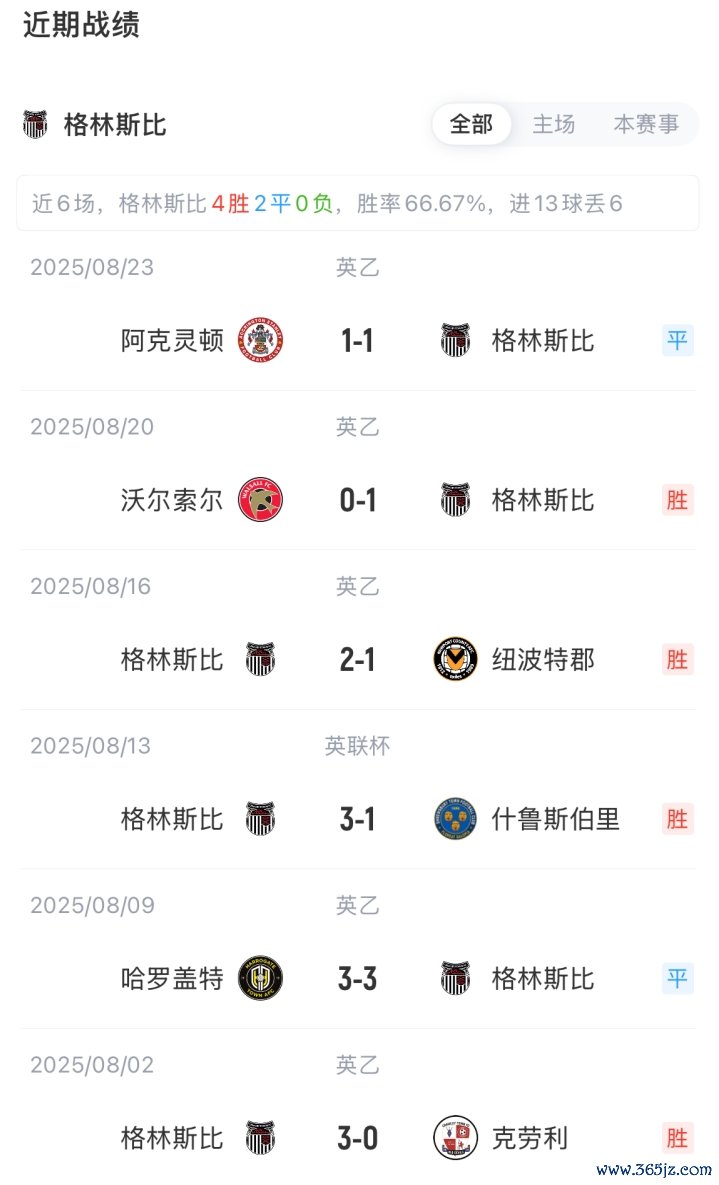This screenshot has width=719, height=1185.
Task: Open the 沃尔索尔 vs 格林斯比 0-1 match
Action: [x=358, y=500]
